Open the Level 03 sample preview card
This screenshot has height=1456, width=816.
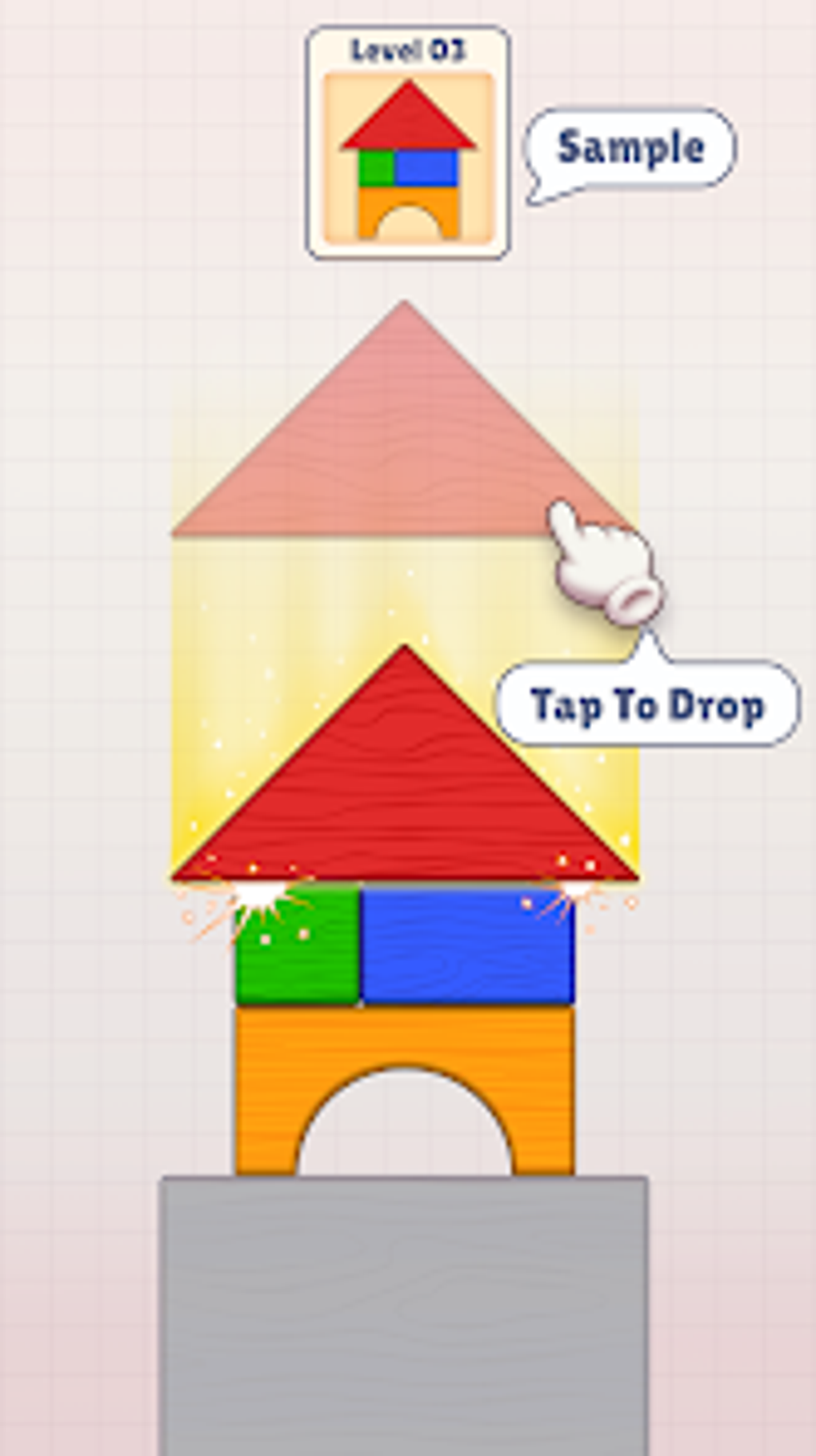click(x=408, y=140)
